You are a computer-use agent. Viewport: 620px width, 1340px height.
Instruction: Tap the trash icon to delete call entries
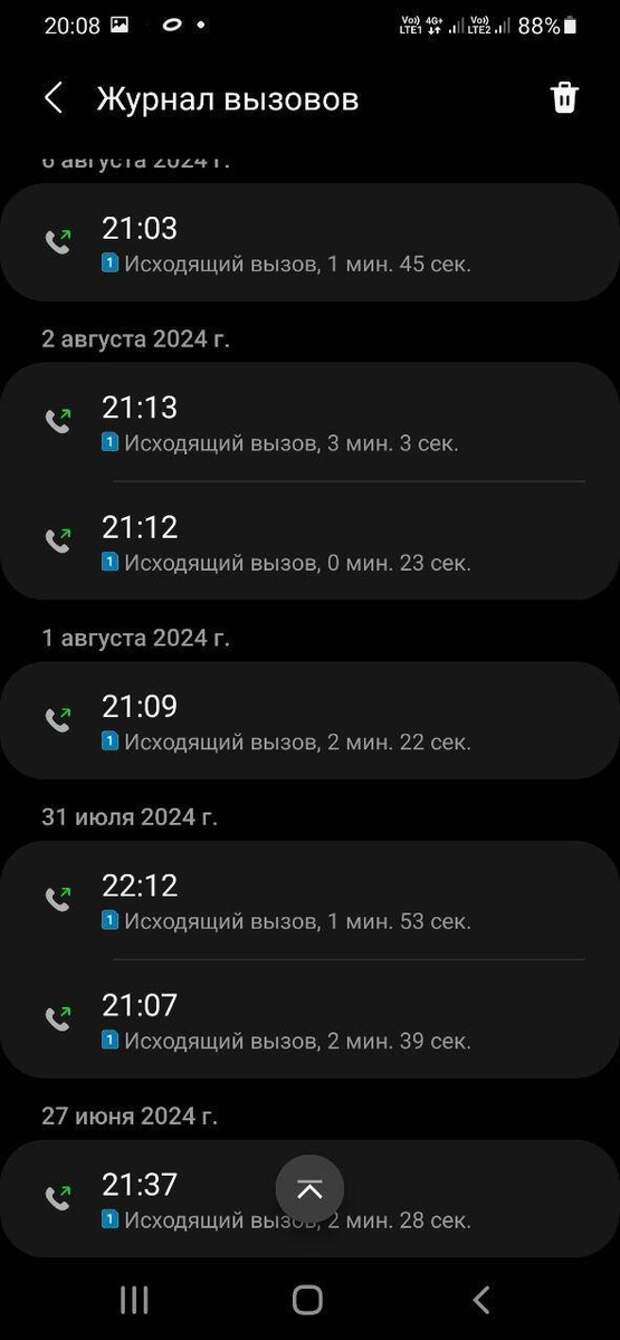564,98
